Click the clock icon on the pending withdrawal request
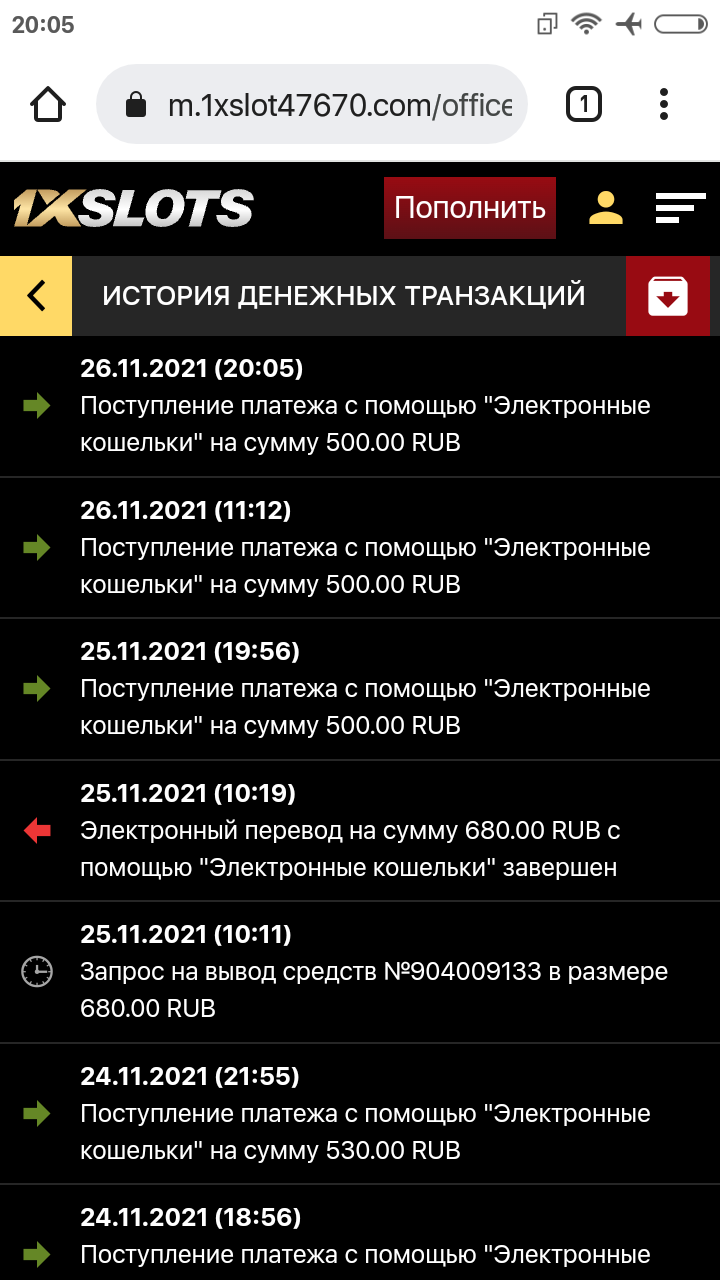This screenshot has width=720, height=1280. click(36, 970)
